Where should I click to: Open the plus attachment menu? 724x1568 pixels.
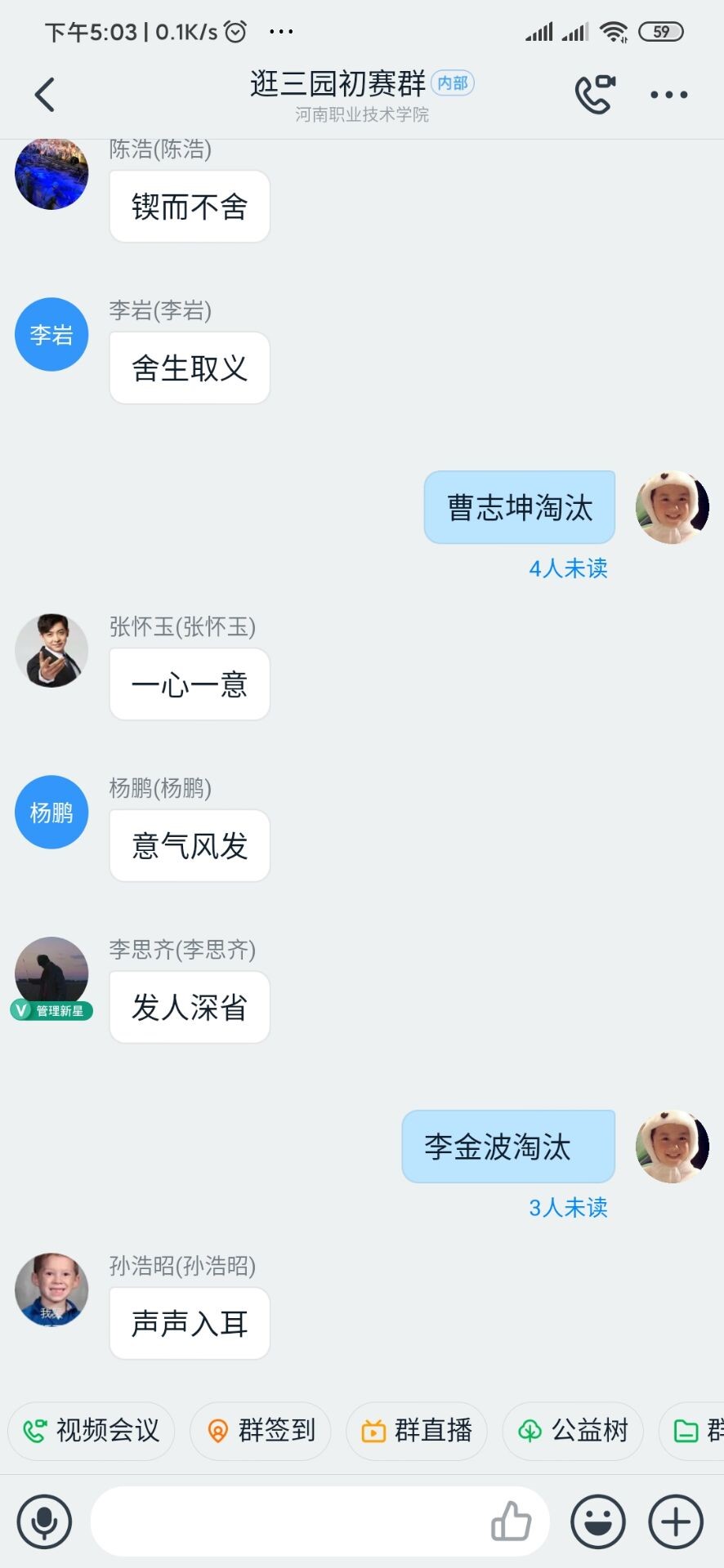point(676,1521)
